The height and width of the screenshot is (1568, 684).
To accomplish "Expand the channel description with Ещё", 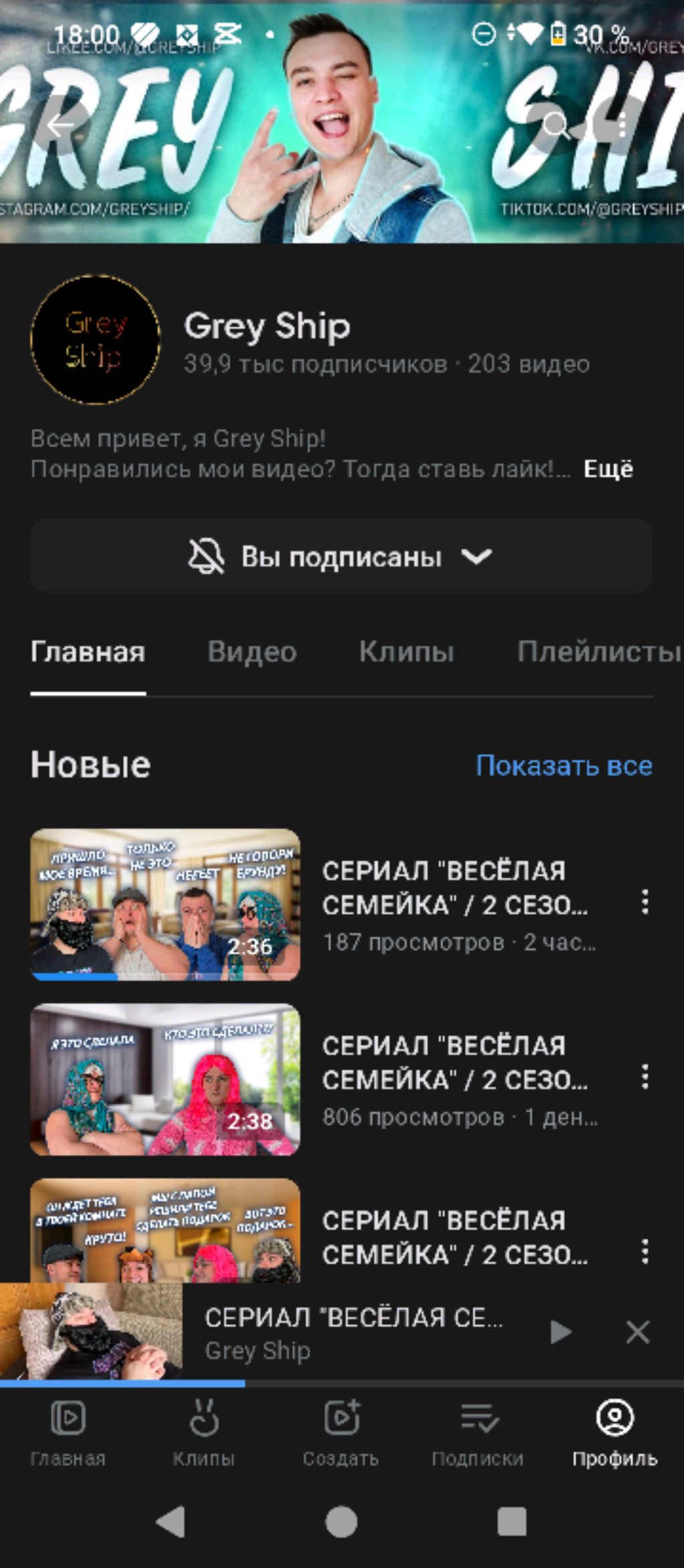I will [608, 469].
